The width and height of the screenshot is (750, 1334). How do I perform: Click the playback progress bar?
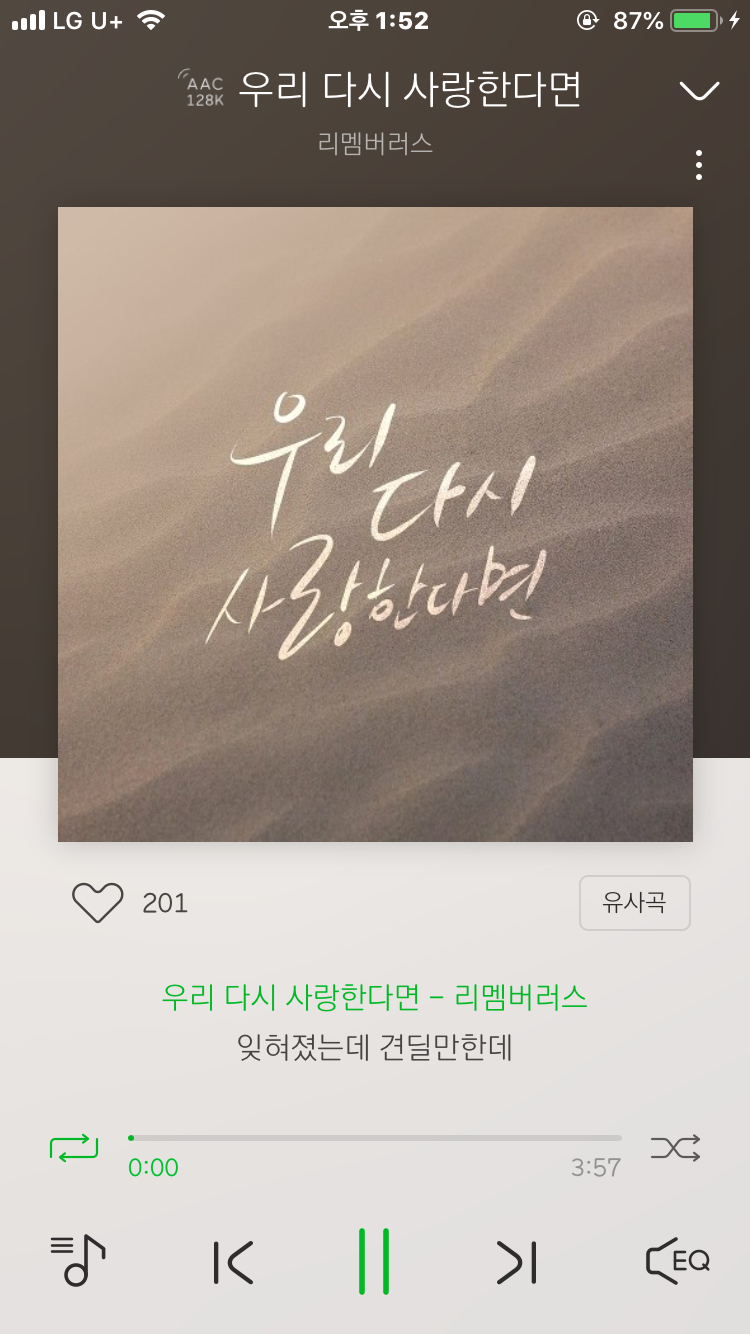pyautogui.click(x=375, y=1137)
